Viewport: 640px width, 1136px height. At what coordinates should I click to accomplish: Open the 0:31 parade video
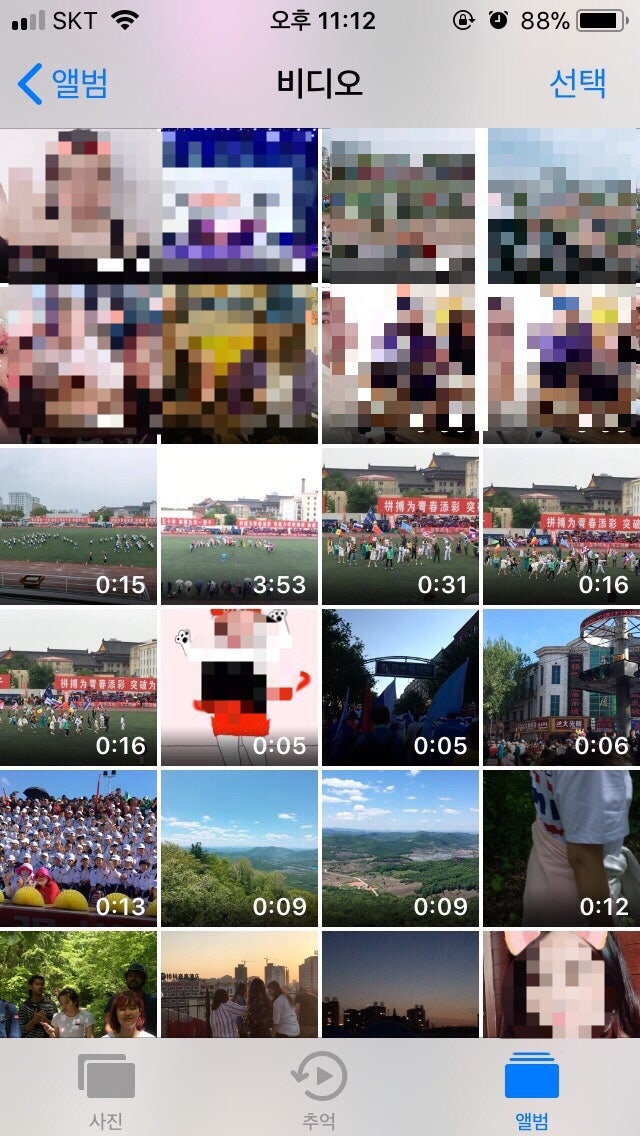400,525
